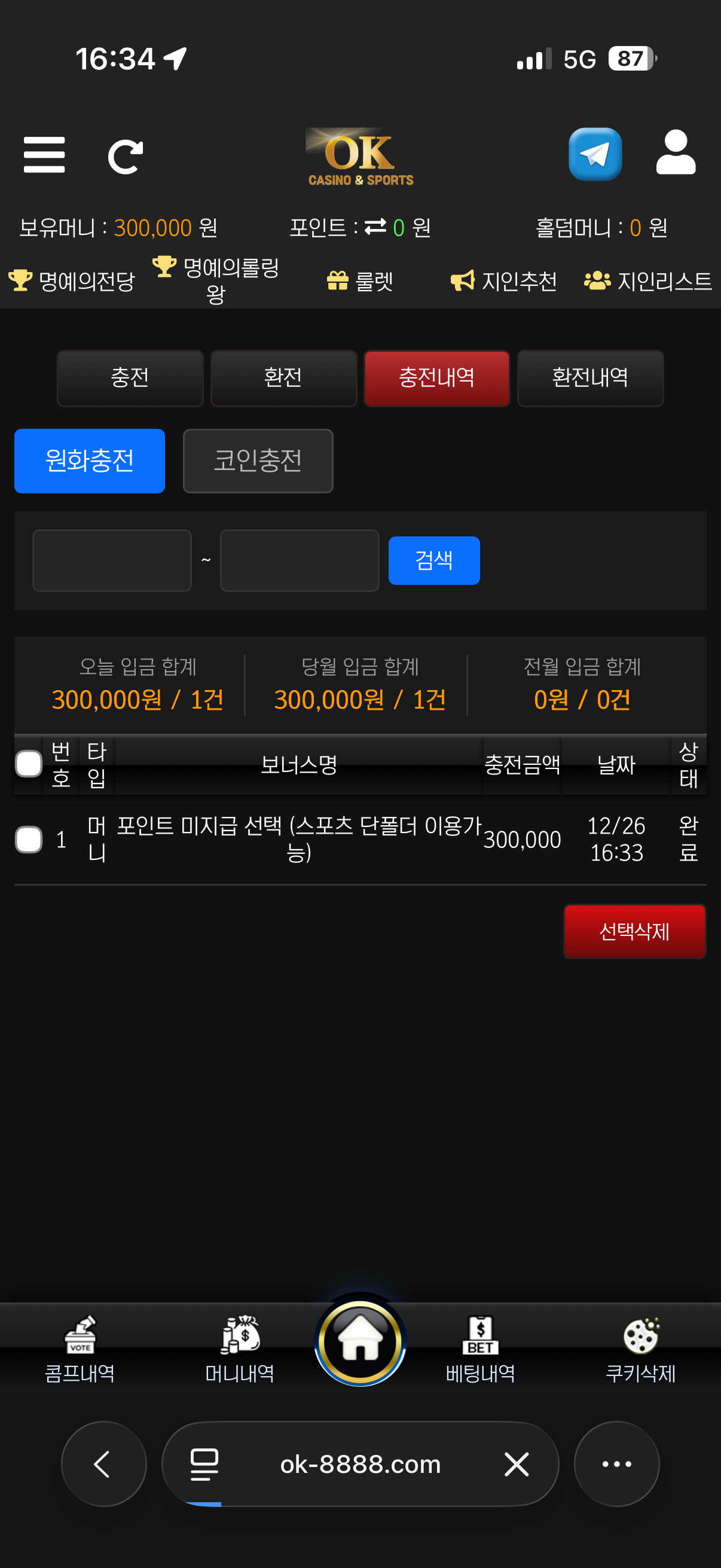The image size is (721, 1568).
Task: Open 머니내역 in the bottom bar
Action: pos(240,1349)
